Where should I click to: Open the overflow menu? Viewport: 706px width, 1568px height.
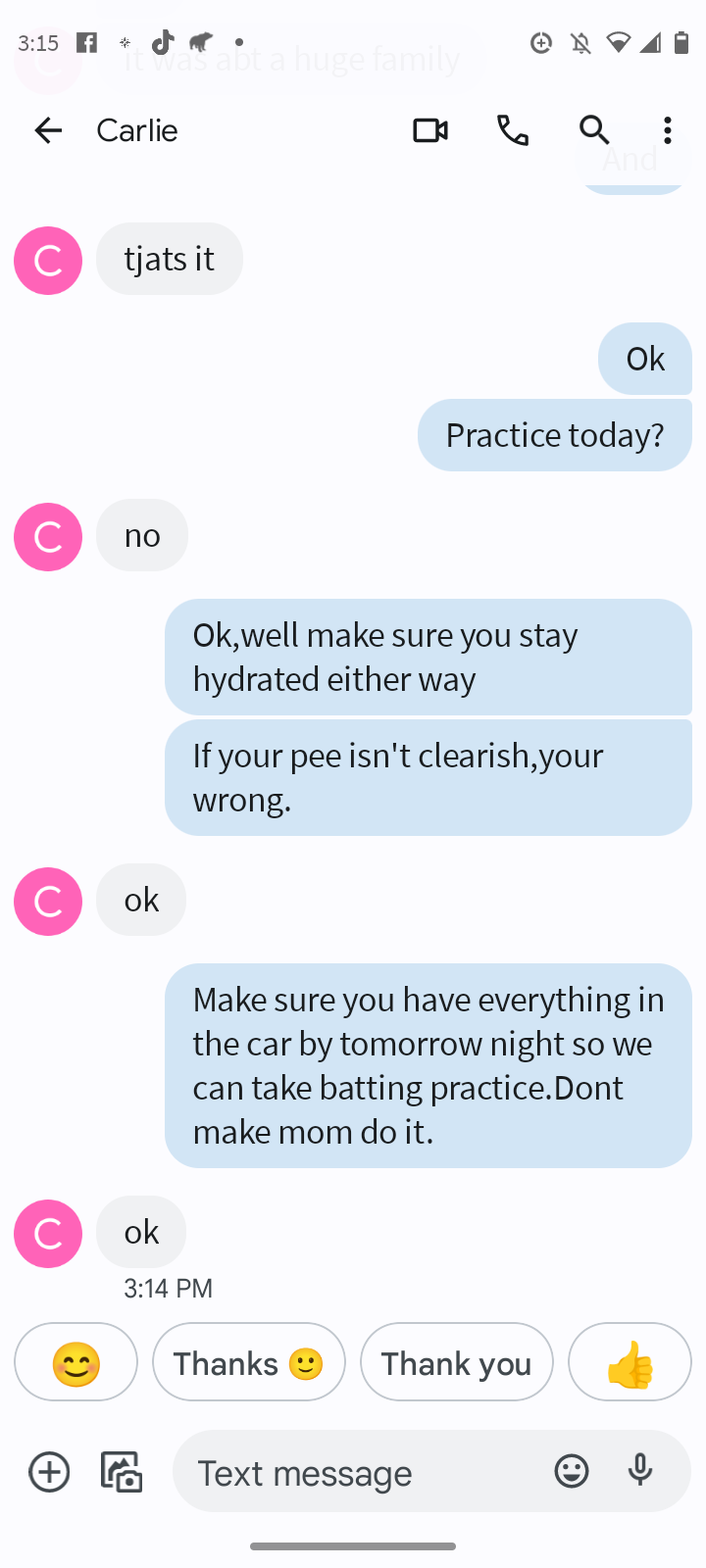tap(668, 130)
